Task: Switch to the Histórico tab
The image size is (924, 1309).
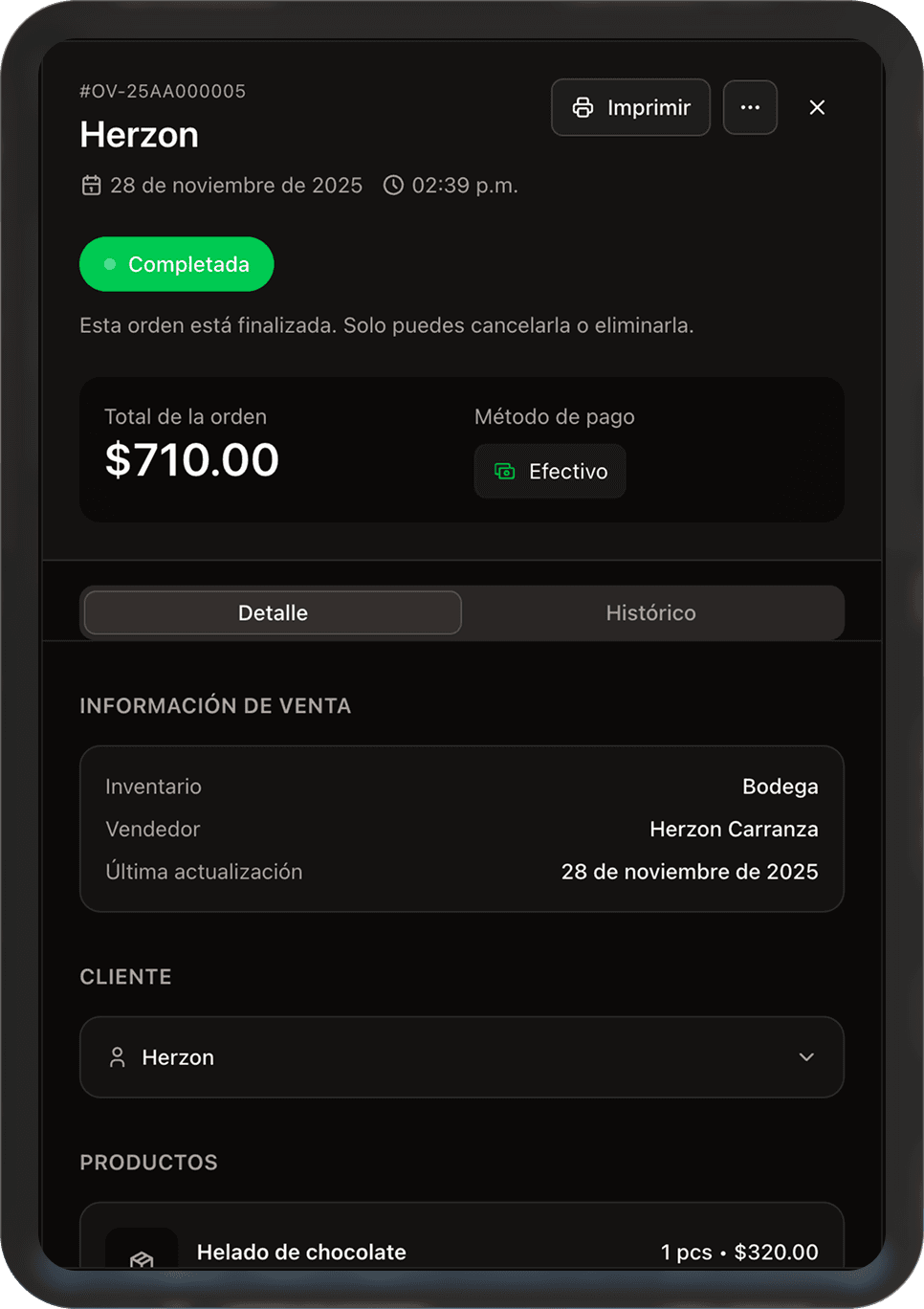Action: coord(650,612)
